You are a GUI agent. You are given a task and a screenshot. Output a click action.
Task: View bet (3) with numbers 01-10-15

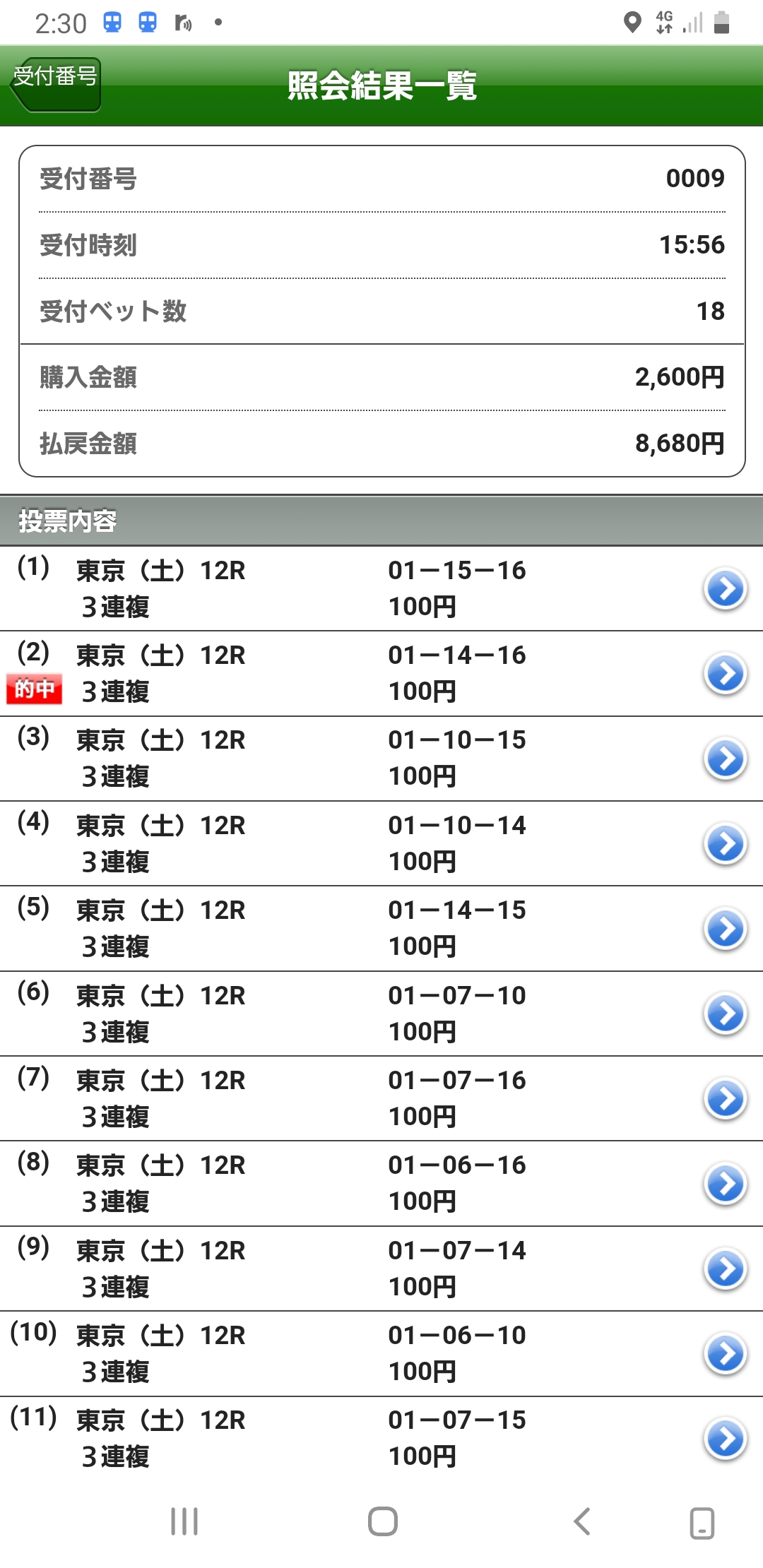coord(725,759)
